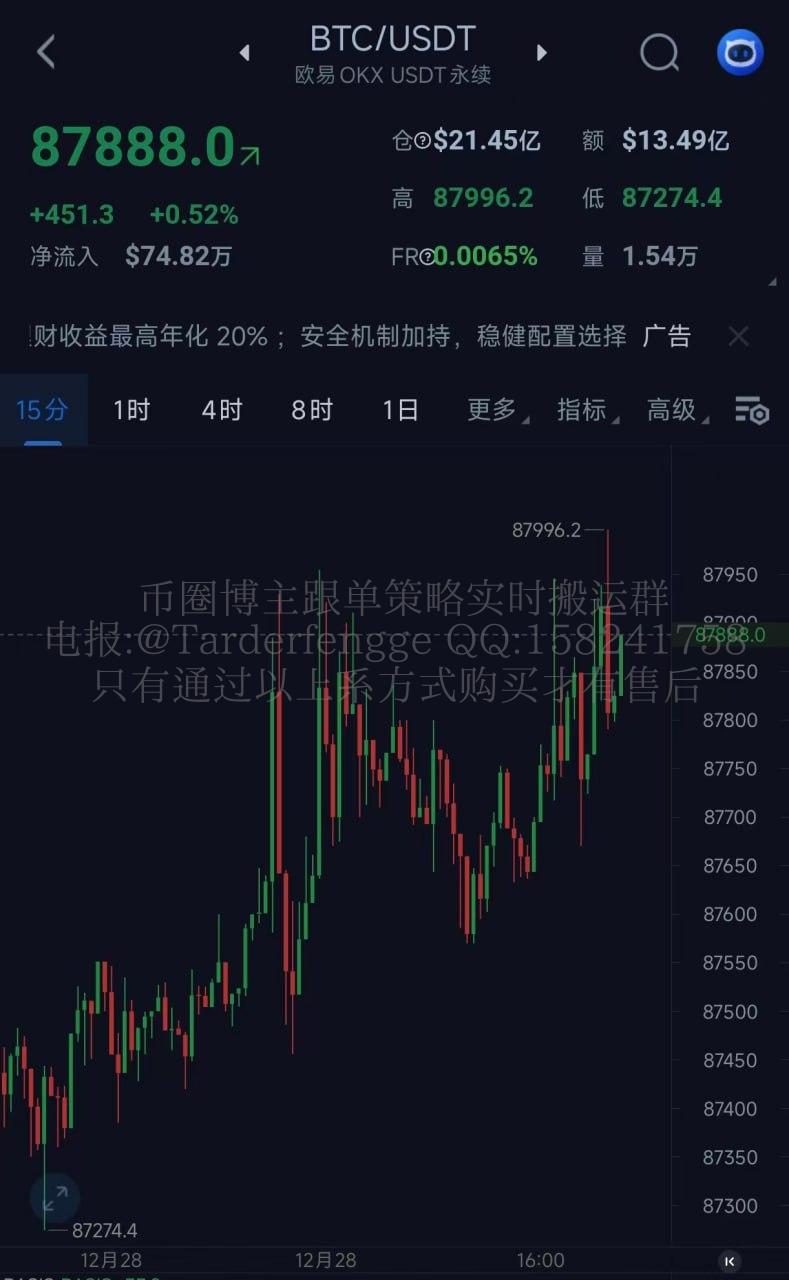Switch to the 4时 timeframe
The width and height of the screenshot is (789, 1280).
pyautogui.click(x=221, y=409)
